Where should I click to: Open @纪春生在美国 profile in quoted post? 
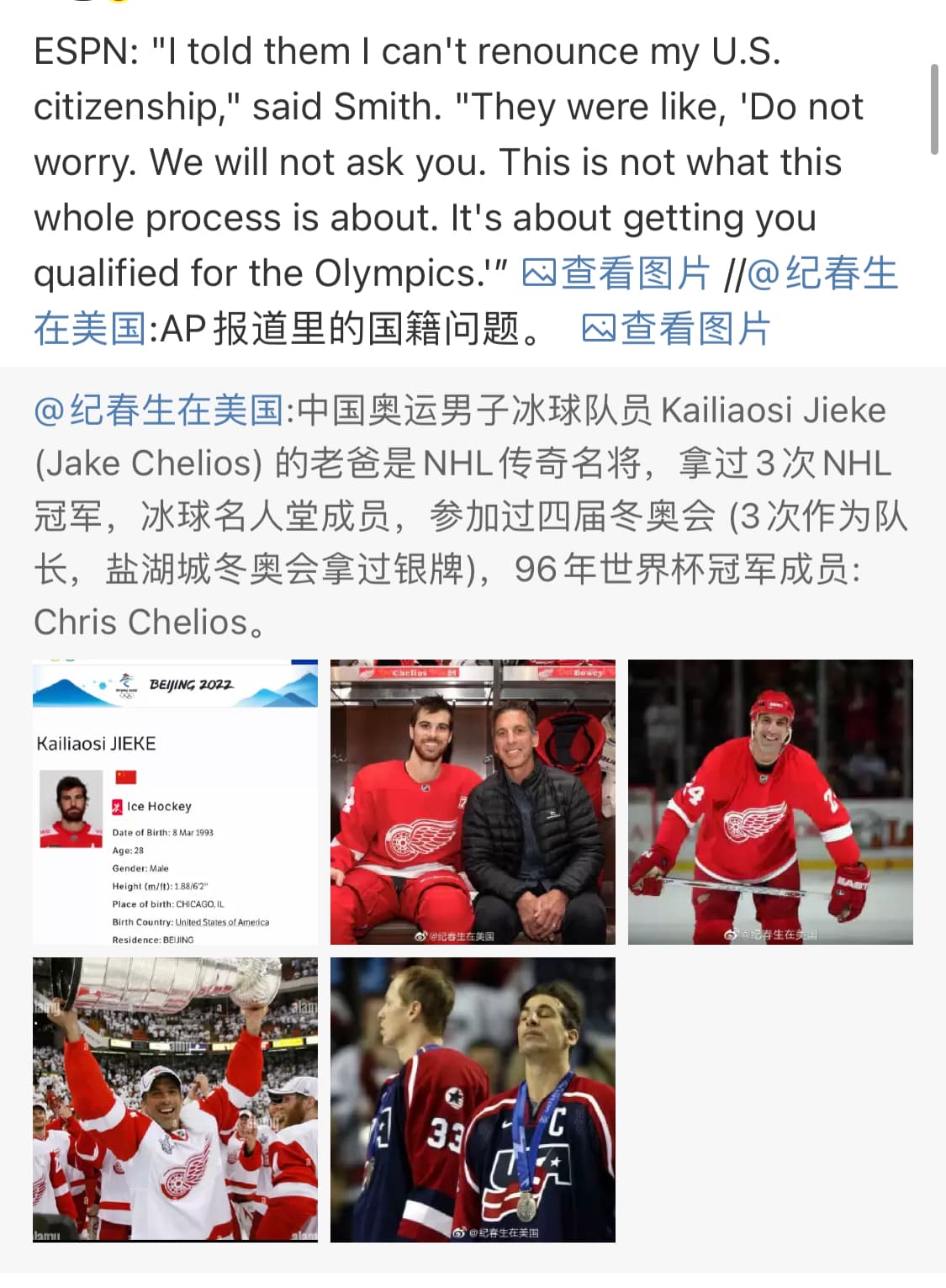160,411
